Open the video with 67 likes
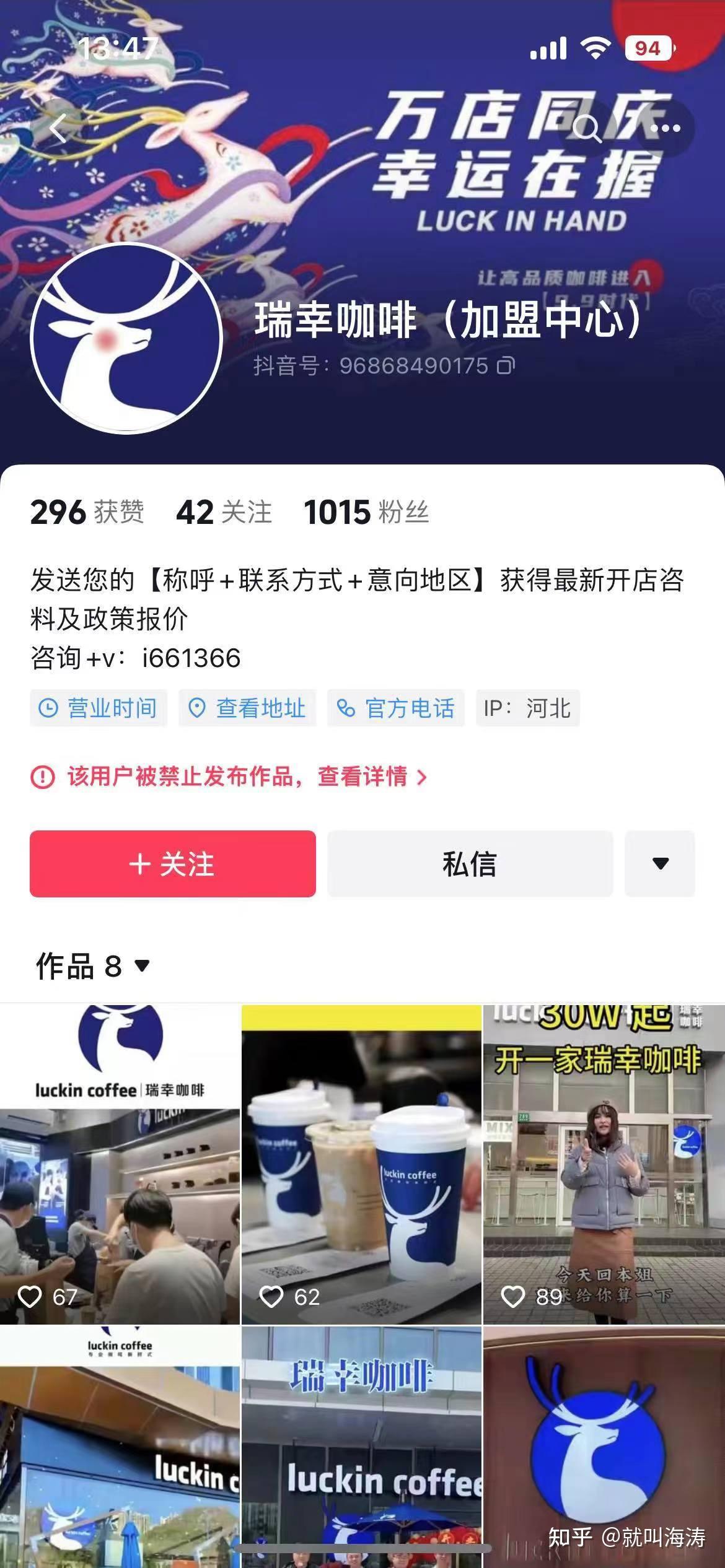 (120, 1164)
